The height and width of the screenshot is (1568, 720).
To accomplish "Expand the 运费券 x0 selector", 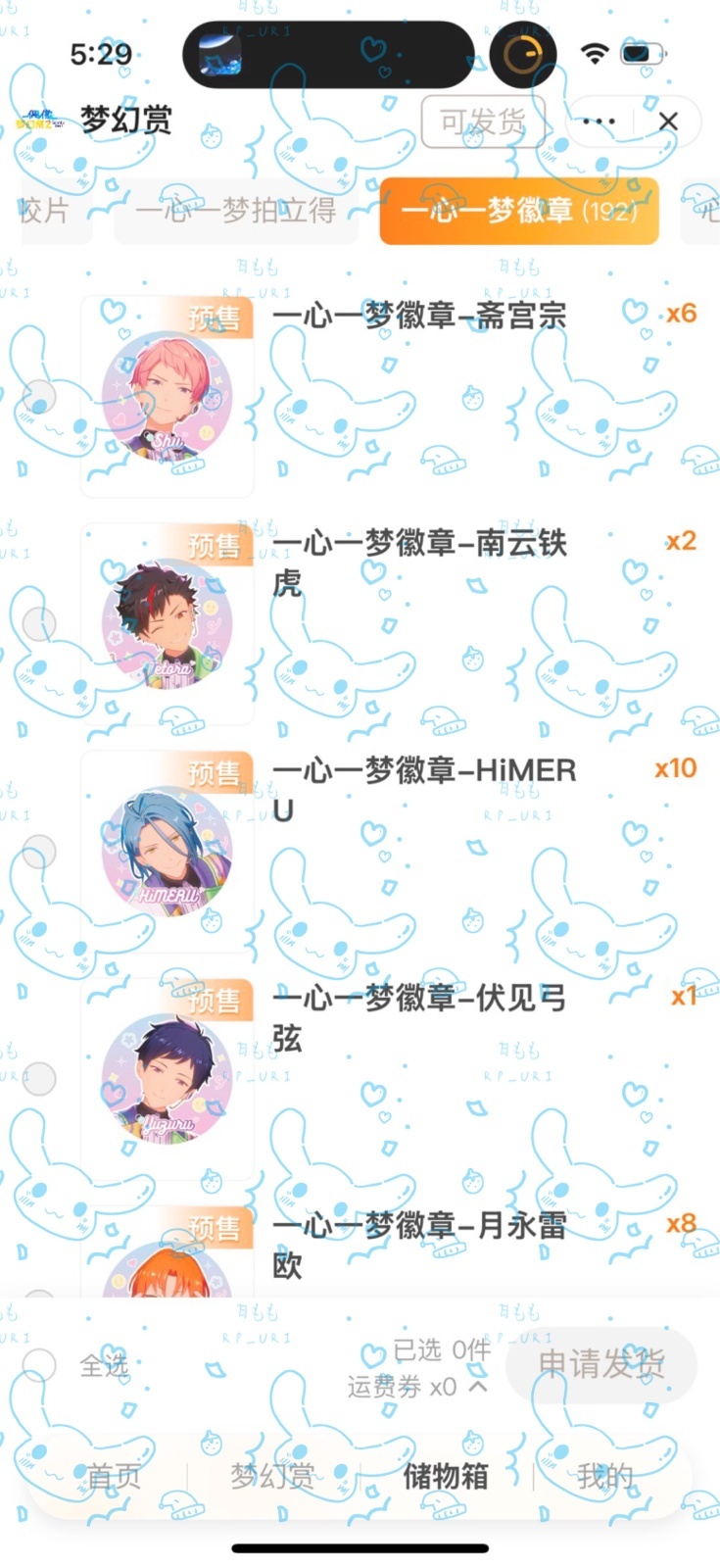I will 417,1387.
